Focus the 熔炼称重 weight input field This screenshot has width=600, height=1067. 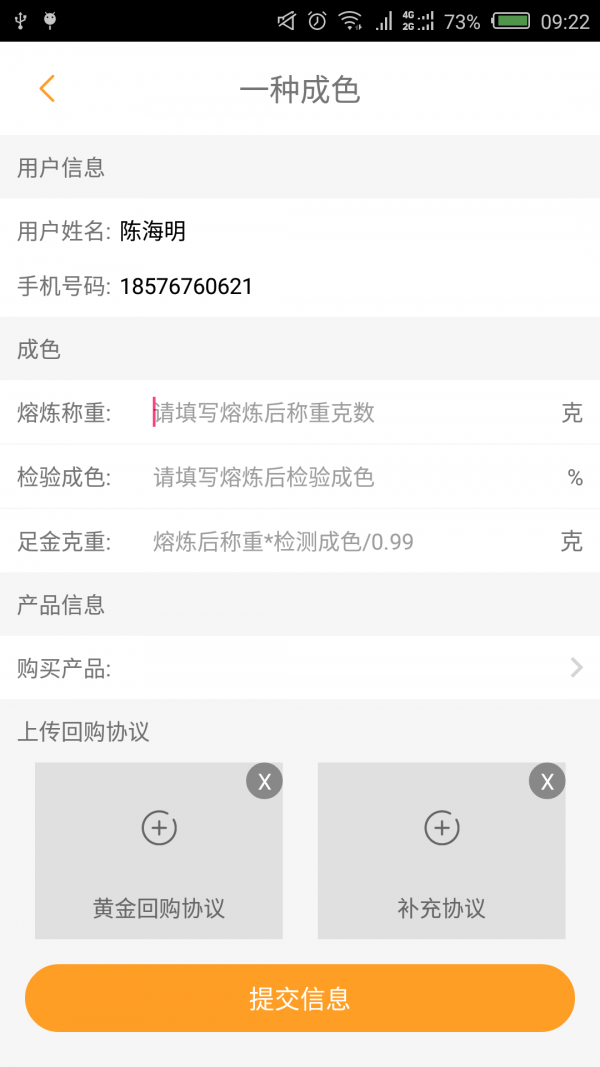pyautogui.click(x=350, y=412)
